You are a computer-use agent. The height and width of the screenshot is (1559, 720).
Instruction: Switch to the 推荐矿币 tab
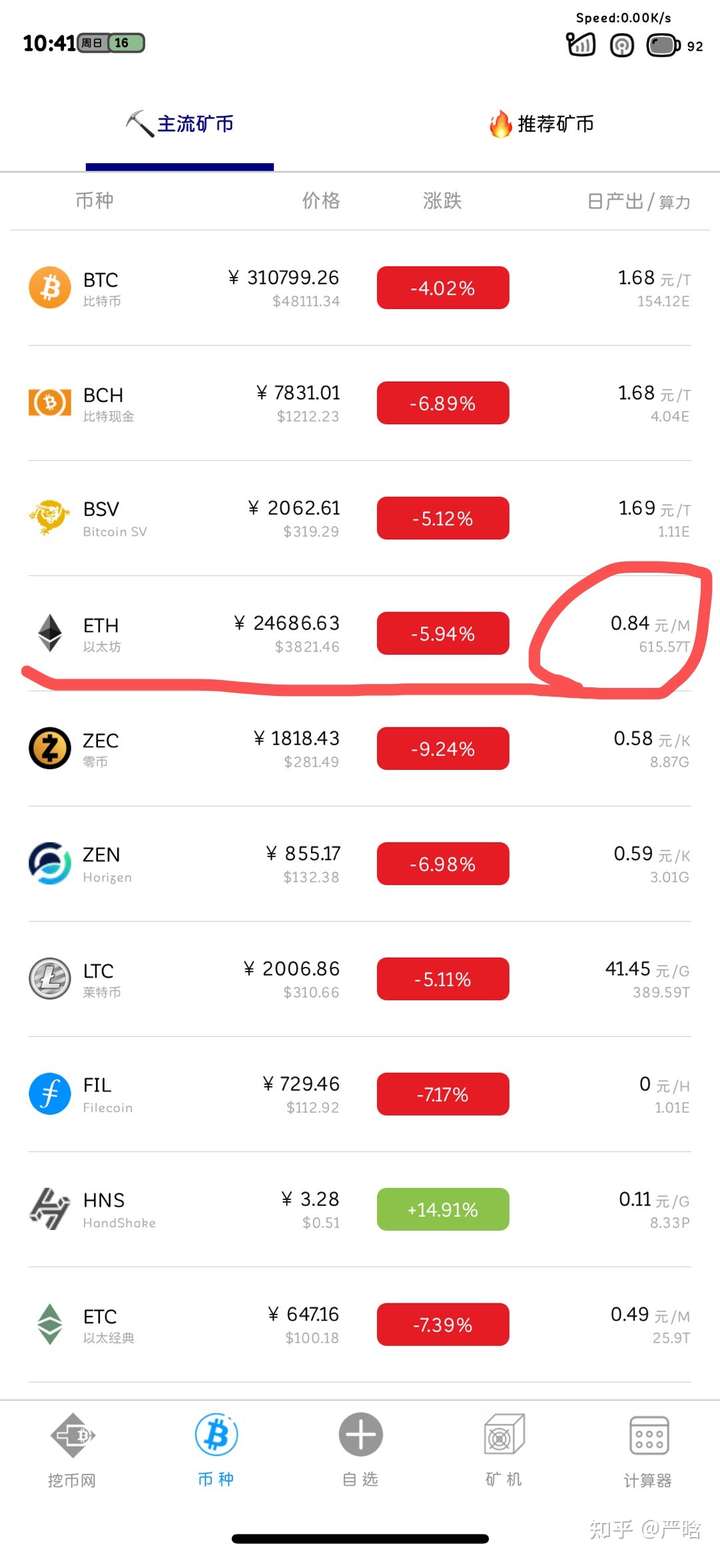tap(540, 124)
